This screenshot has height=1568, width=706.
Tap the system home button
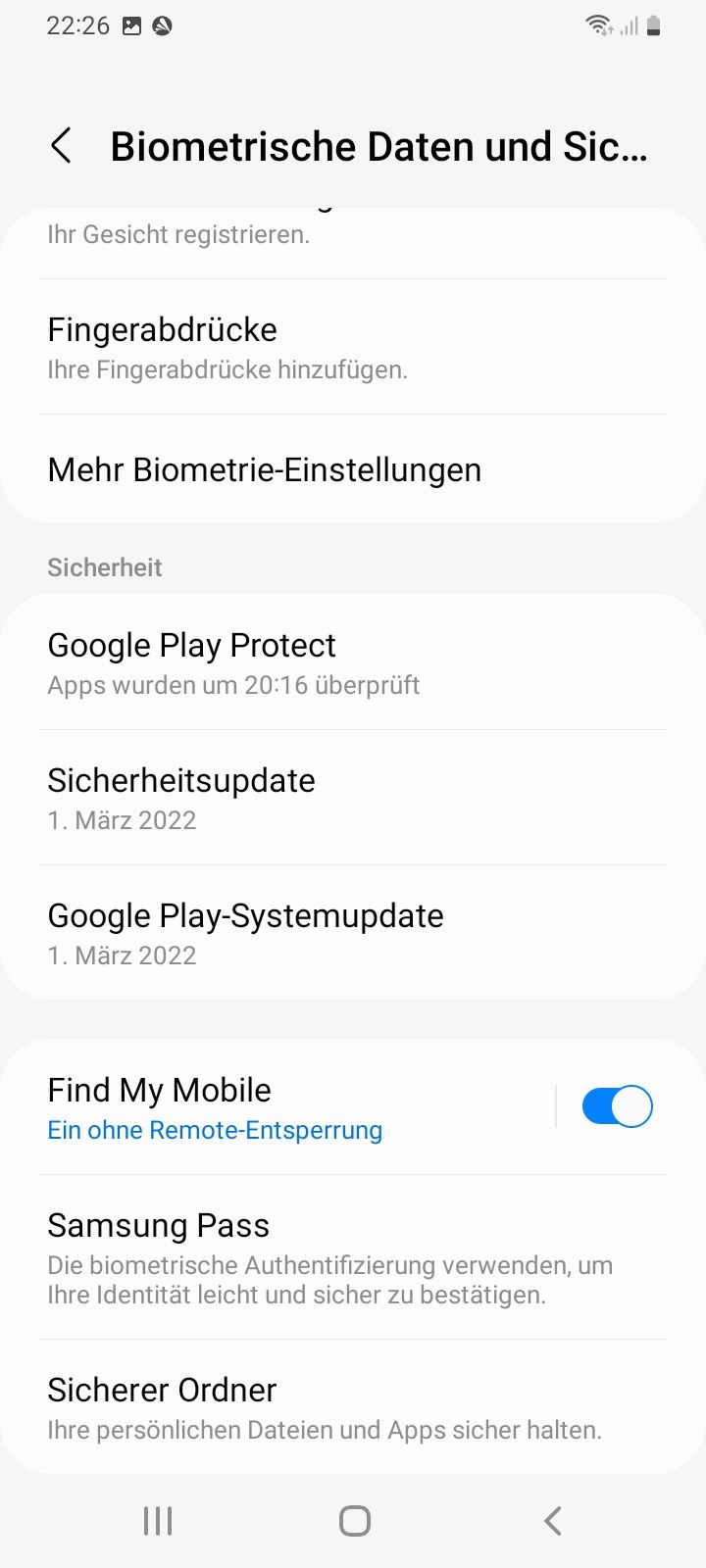(x=354, y=1521)
